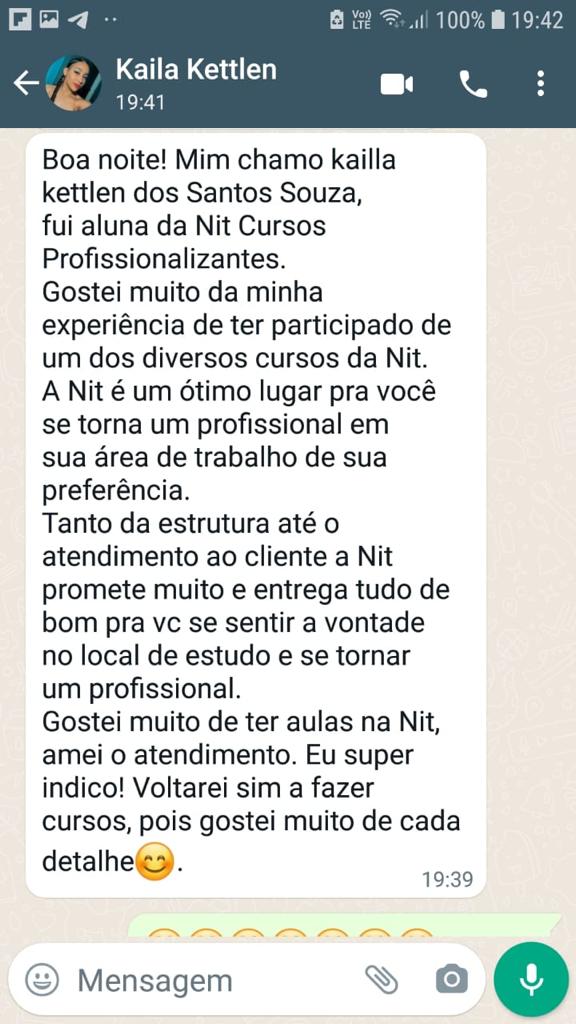Open Kaila Kettlen's profile photo
Viewport: 576px width, 1024px height.
click(73, 84)
